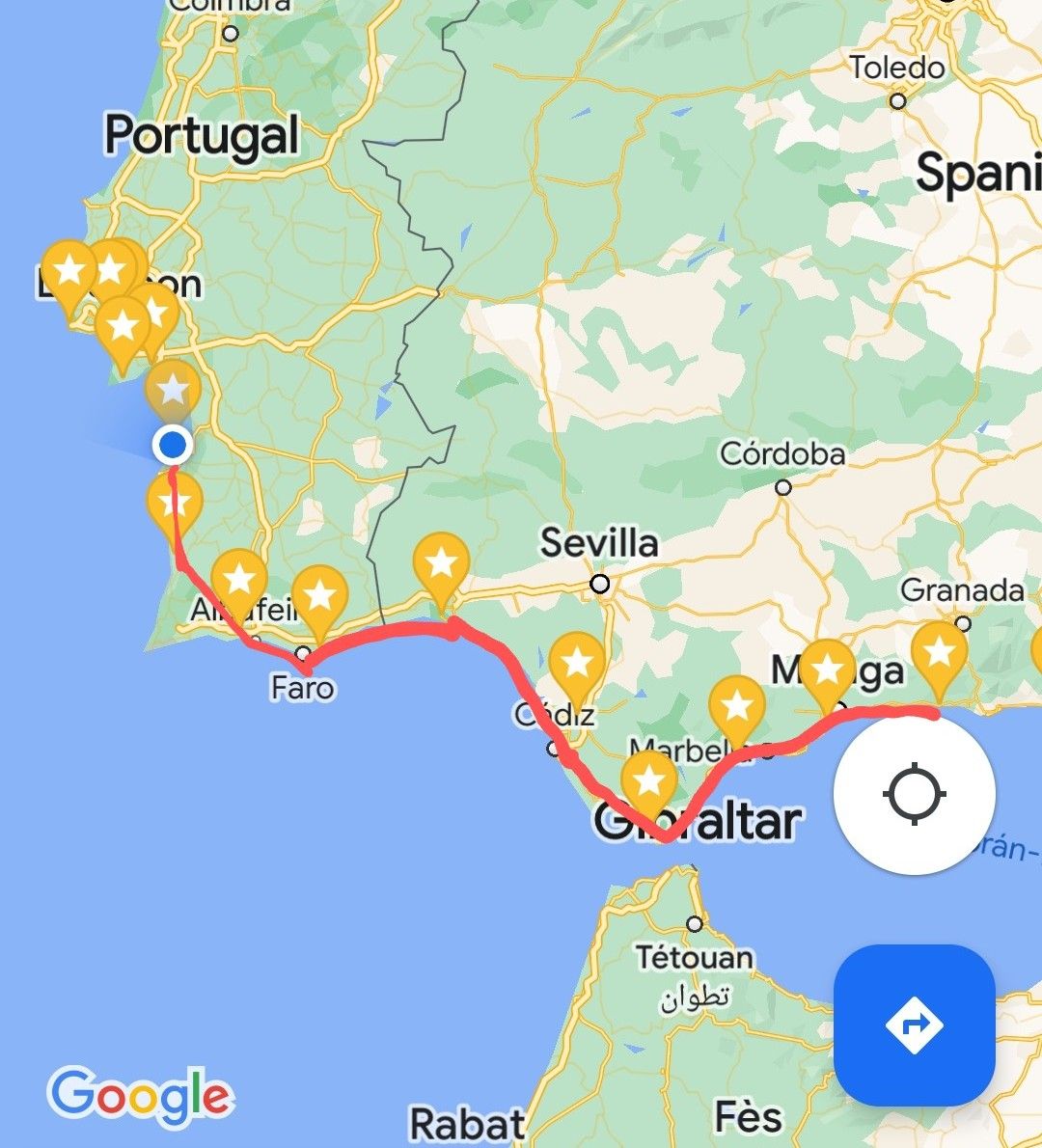Select the faded star pin above blue dot
Screen dimensions: 1042x1148
[173, 391]
